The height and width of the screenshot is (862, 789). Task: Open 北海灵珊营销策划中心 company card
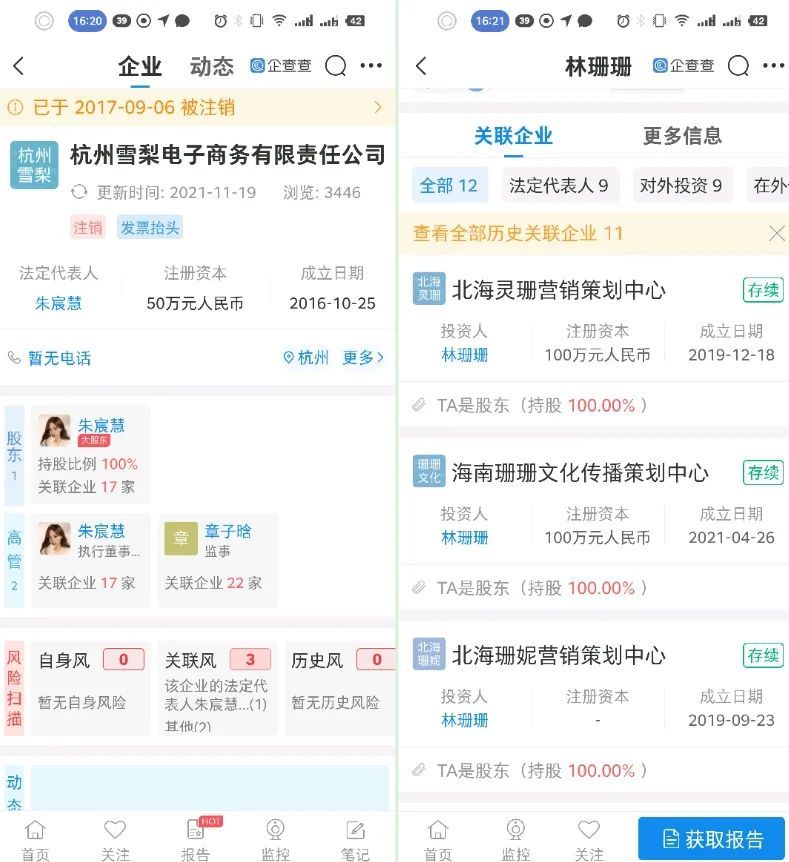tap(558, 290)
